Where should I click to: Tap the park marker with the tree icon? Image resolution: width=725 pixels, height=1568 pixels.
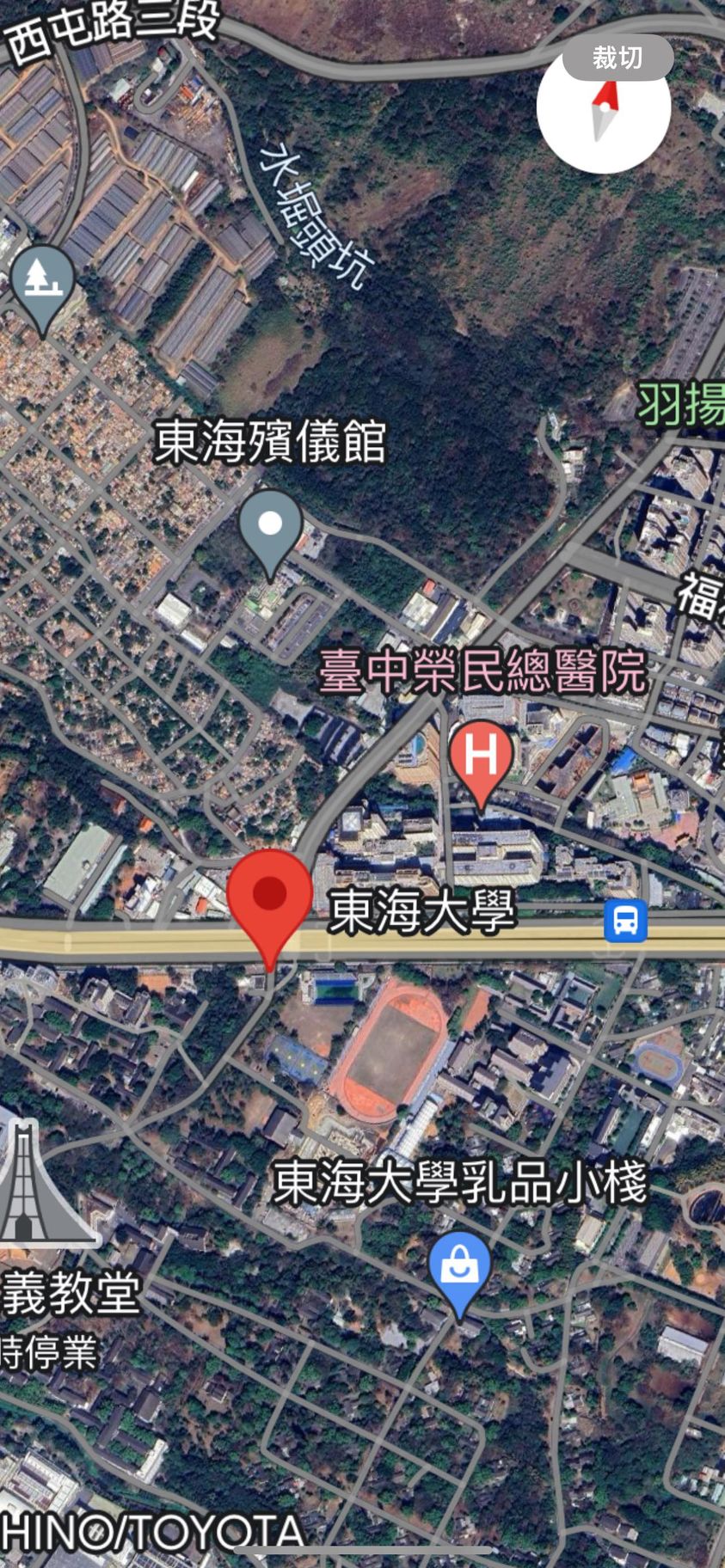click(x=41, y=281)
